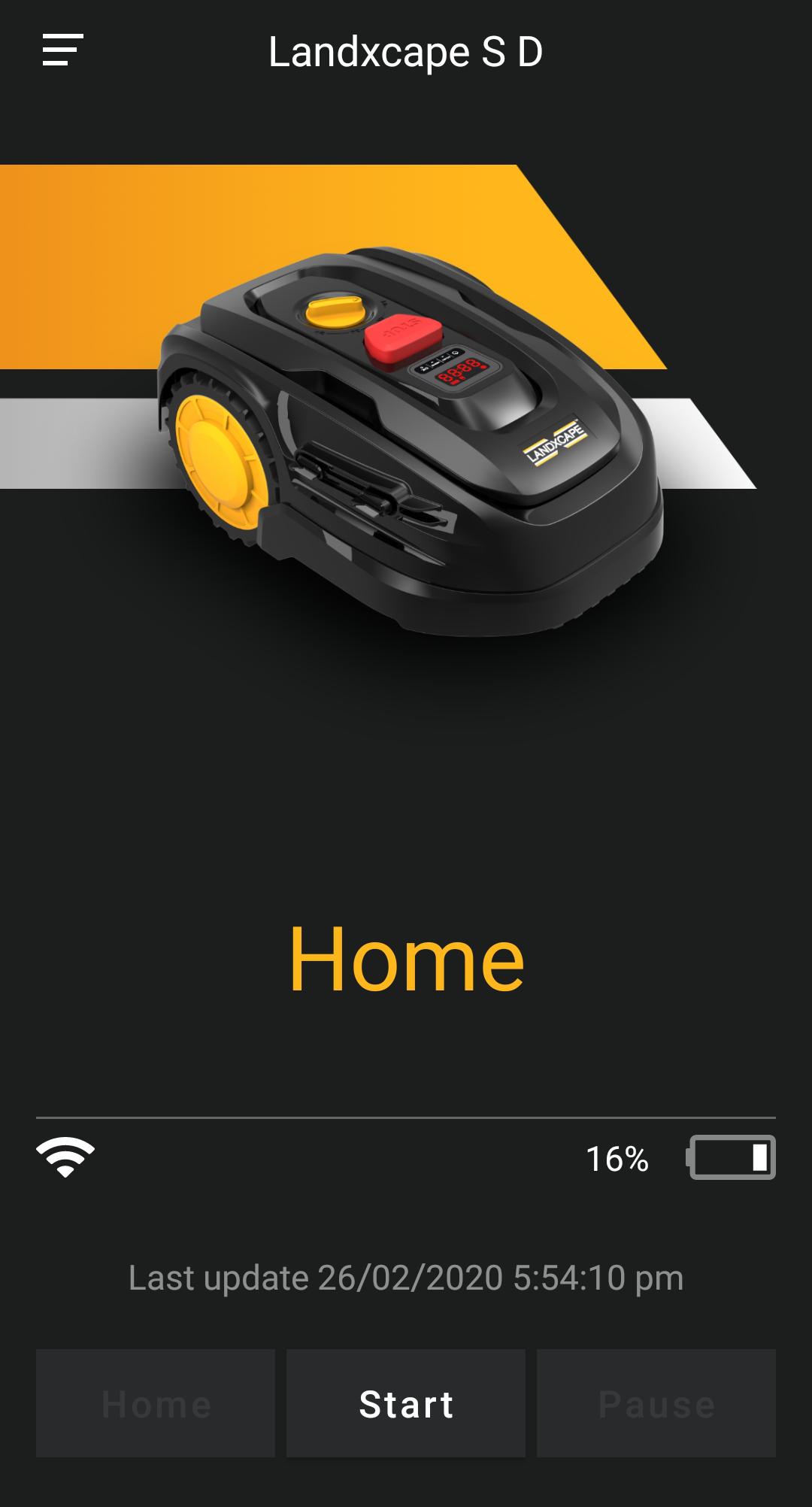Tap the Pause button
The height and width of the screenshot is (1507, 812).
(x=656, y=1404)
